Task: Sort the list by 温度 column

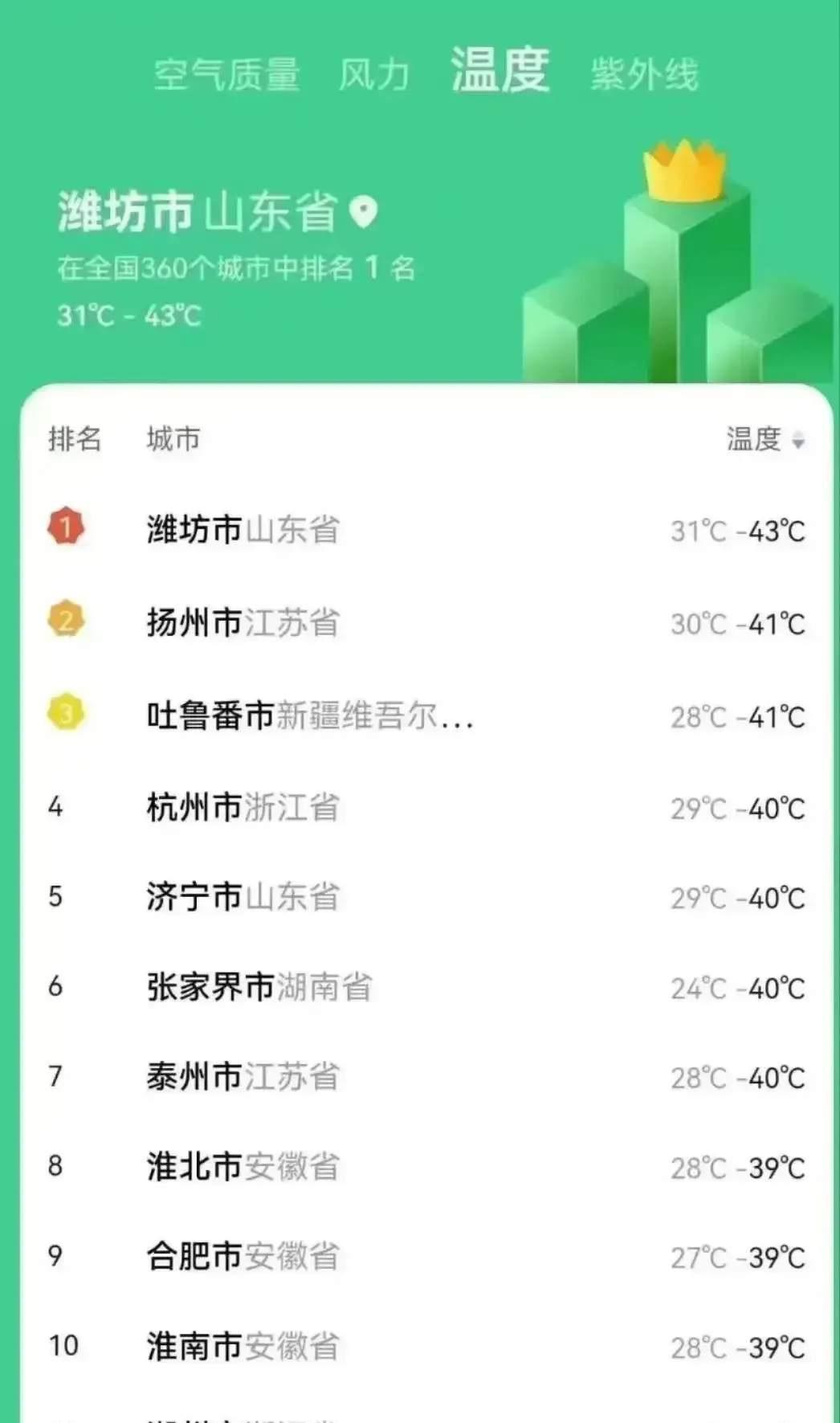Action: (x=765, y=439)
